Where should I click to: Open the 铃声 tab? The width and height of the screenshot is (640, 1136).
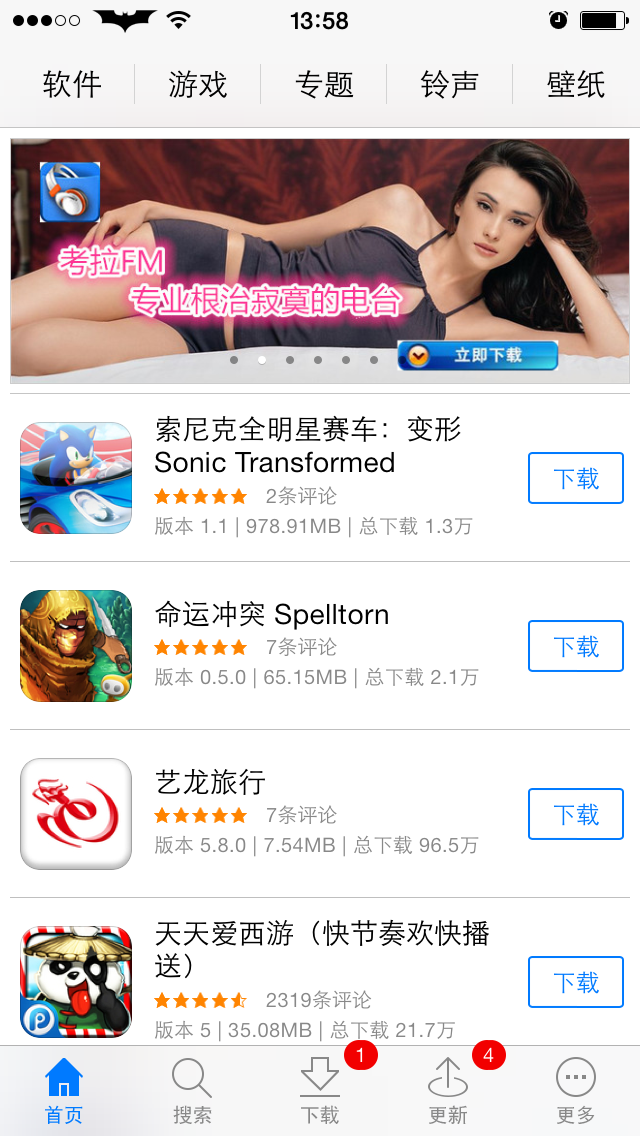(450, 85)
